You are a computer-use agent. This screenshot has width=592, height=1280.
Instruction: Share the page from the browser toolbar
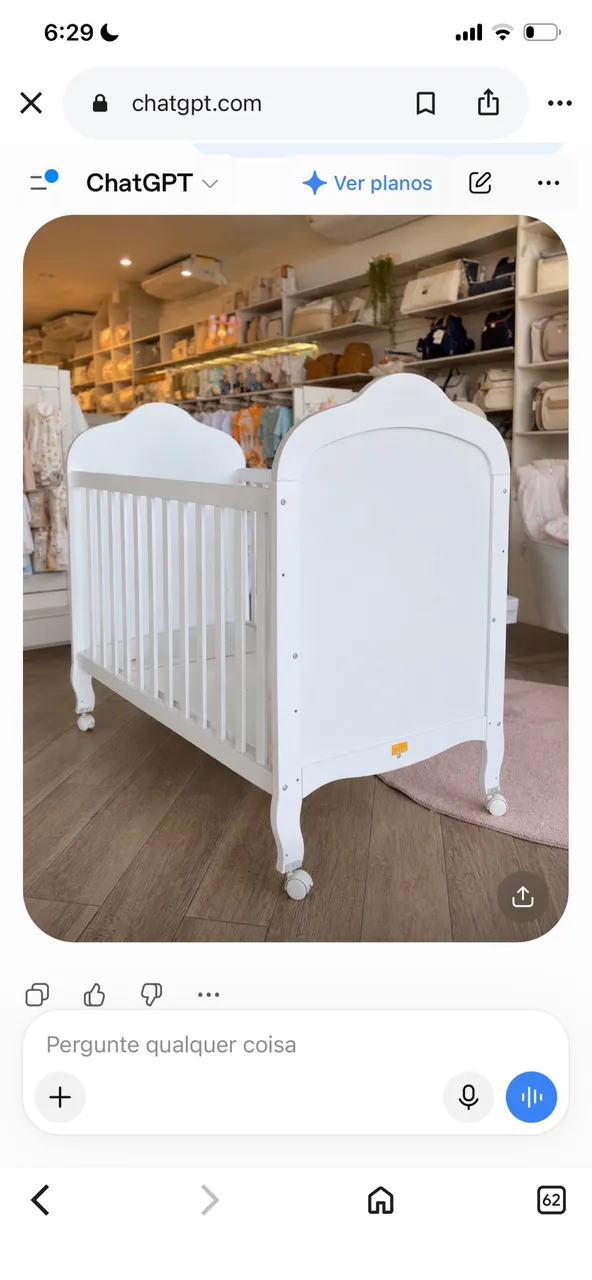[x=488, y=102]
